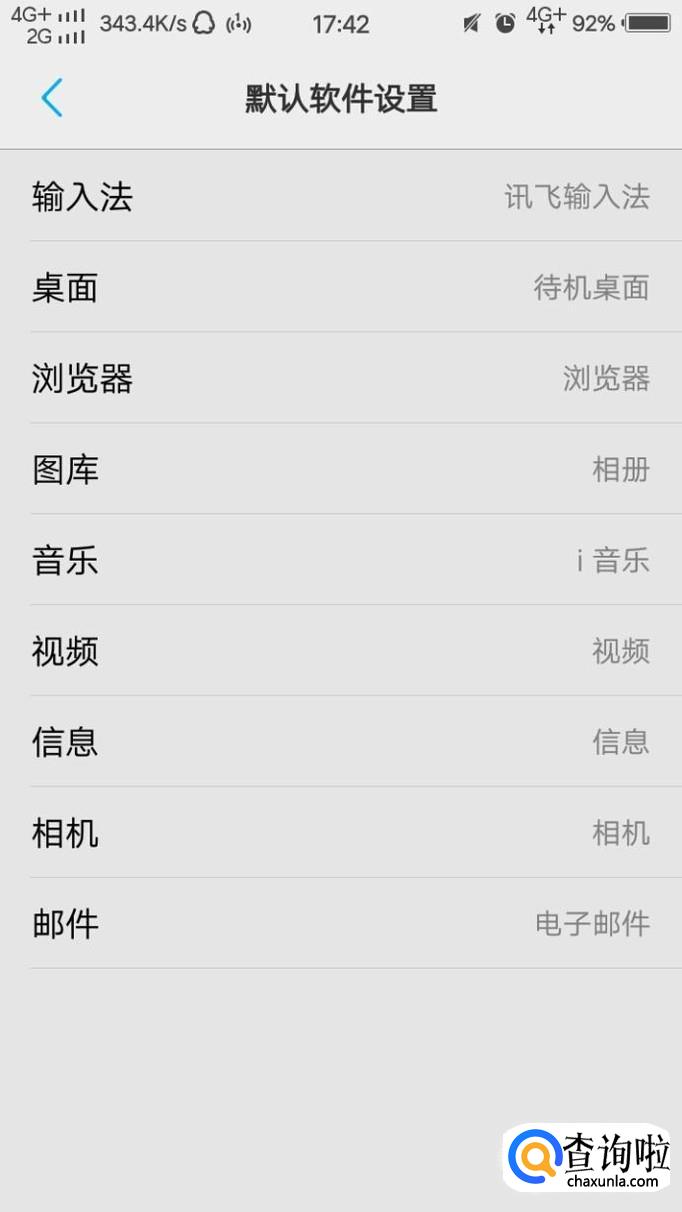Open the 相机 default app setting

coord(340,833)
